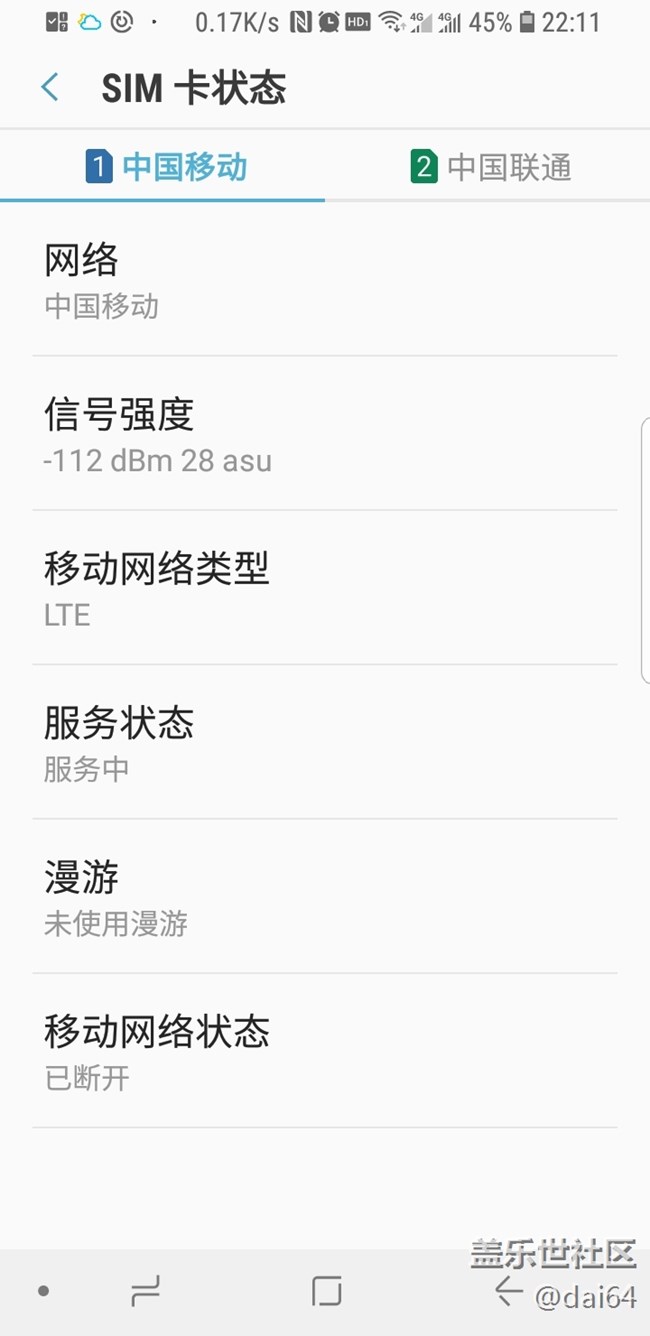The height and width of the screenshot is (1336, 650).
Task: Go back from SIM 卡状态 screen
Action: pyautogui.click(x=50, y=88)
